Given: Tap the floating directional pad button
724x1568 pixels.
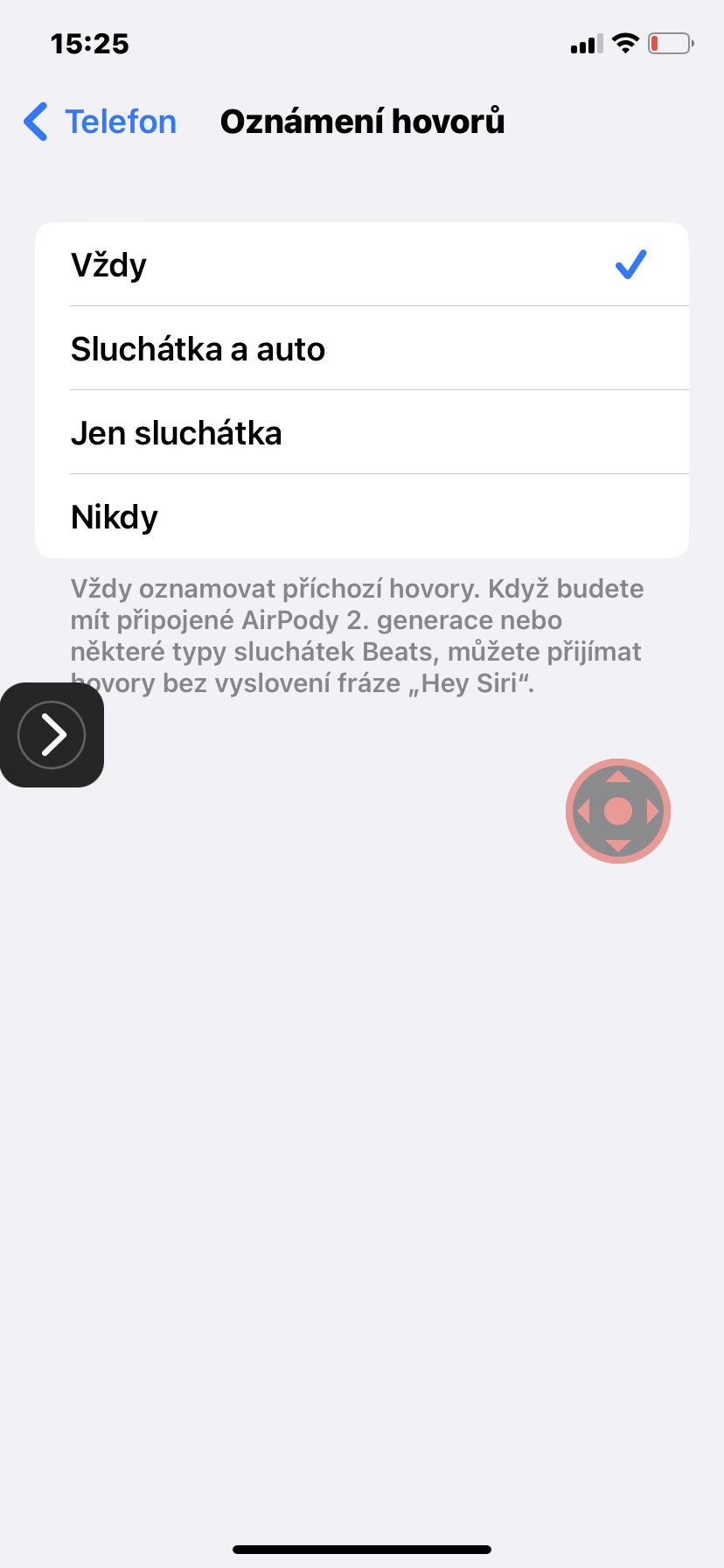Looking at the screenshot, I should 618,811.
